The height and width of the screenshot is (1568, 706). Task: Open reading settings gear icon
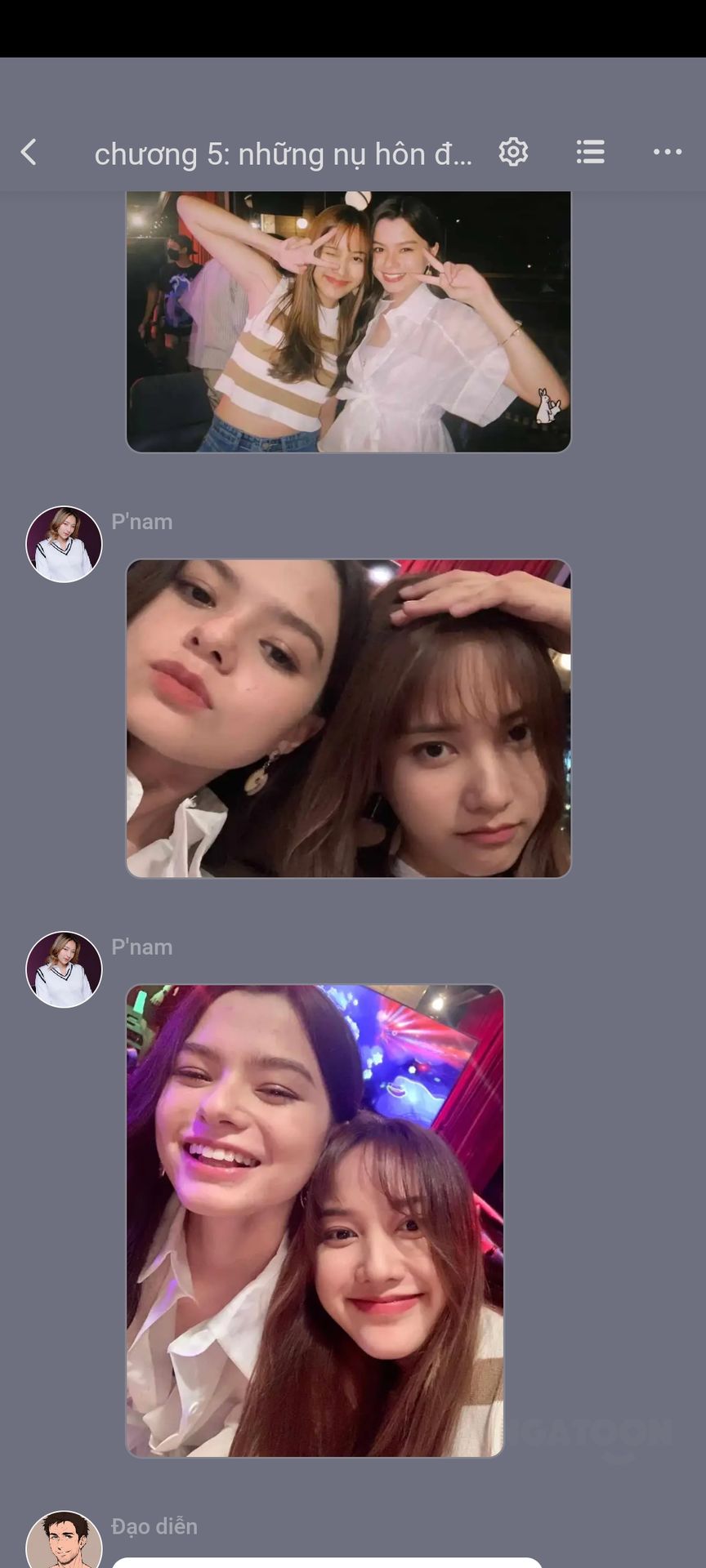513,152
